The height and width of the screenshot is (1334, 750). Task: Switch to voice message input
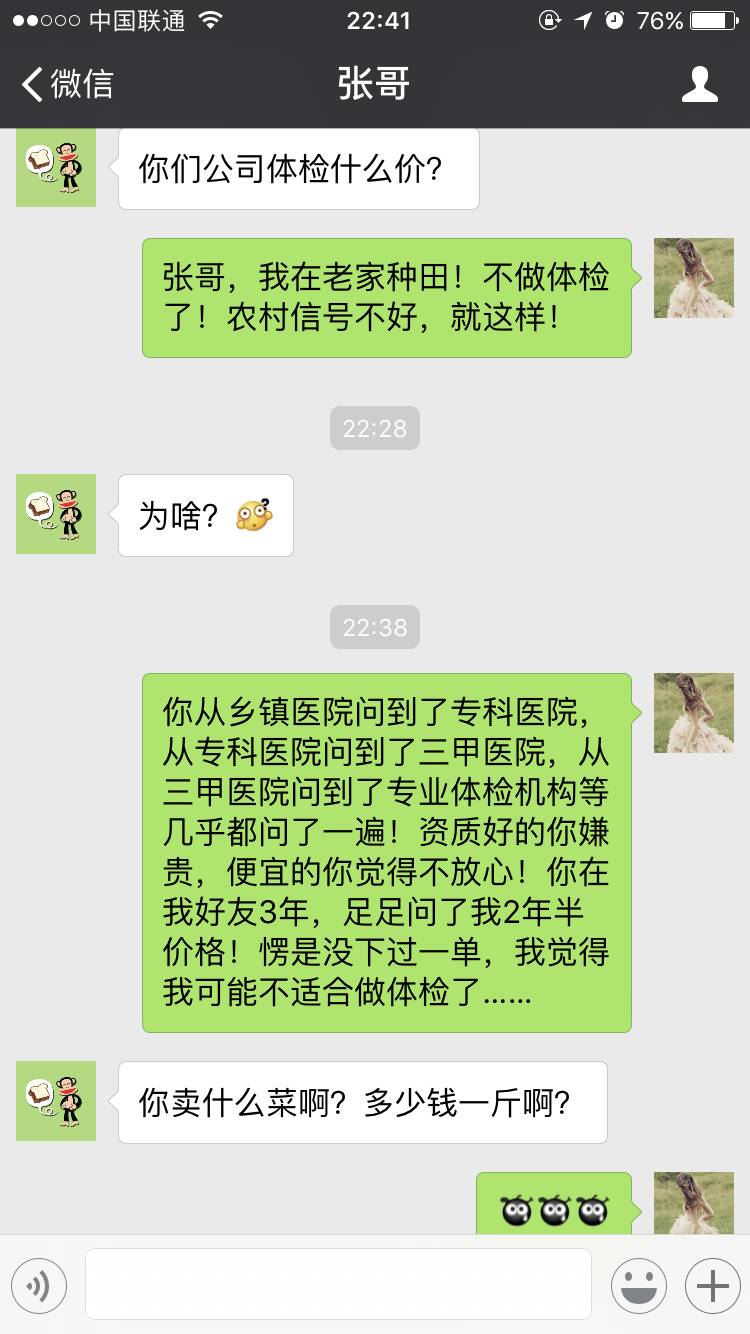pyautogui.click(x=39, y=1285)
